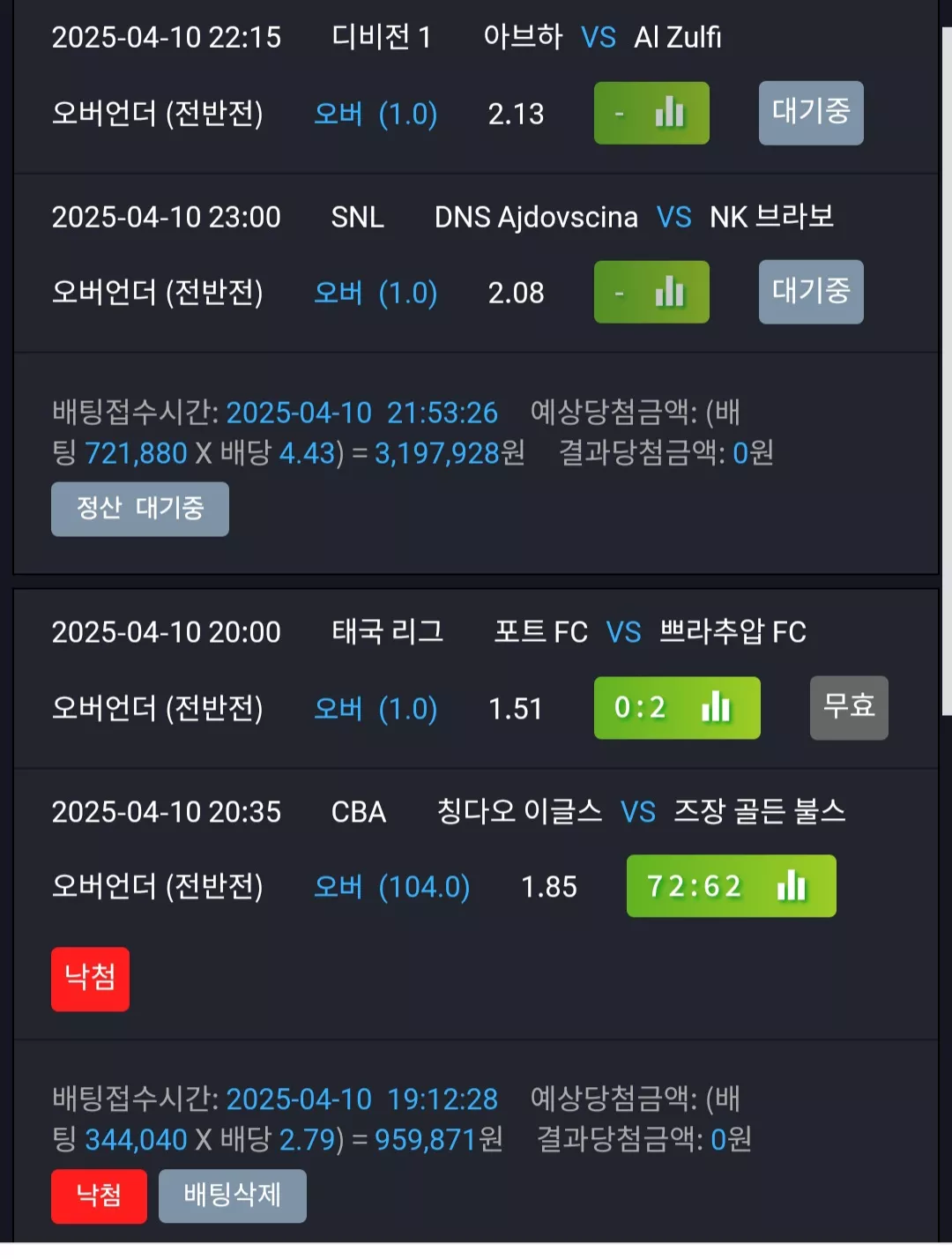View 72:62 score details for CBA match
This screenshot has height=1259, width=952.
731,886
